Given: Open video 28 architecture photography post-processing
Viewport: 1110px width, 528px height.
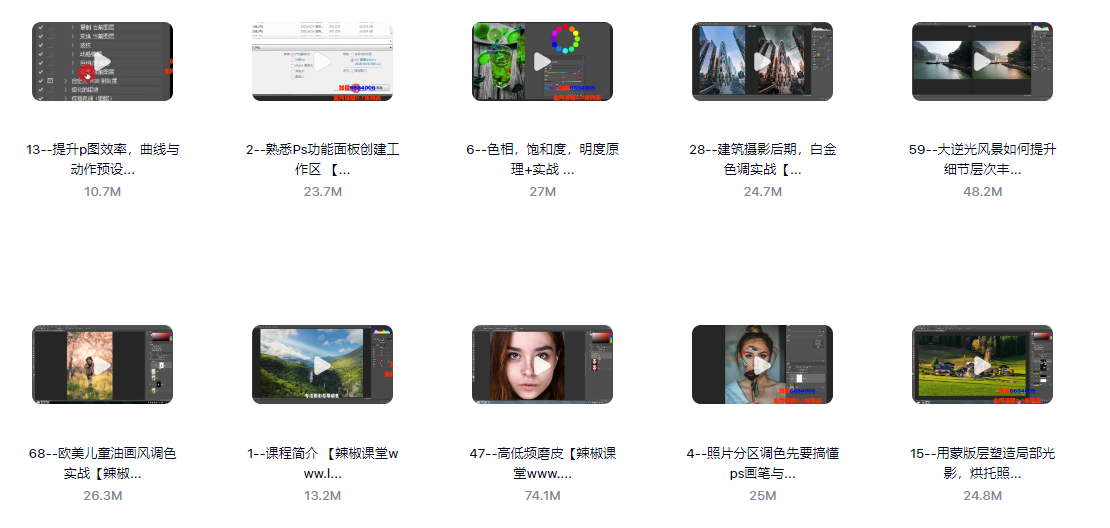Looking at the screenshot, I should click(762, 62).
